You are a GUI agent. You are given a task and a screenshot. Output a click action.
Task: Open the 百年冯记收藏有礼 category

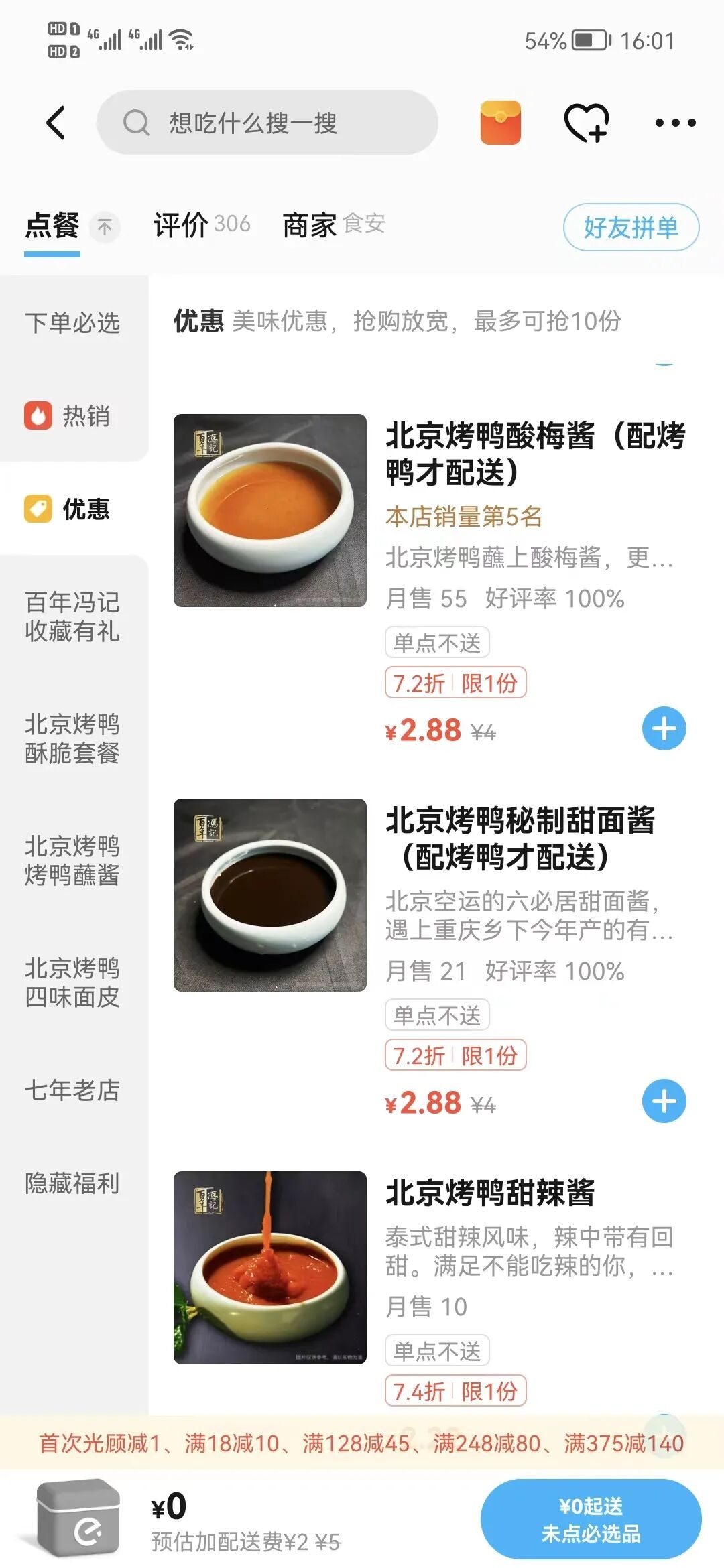73,616
